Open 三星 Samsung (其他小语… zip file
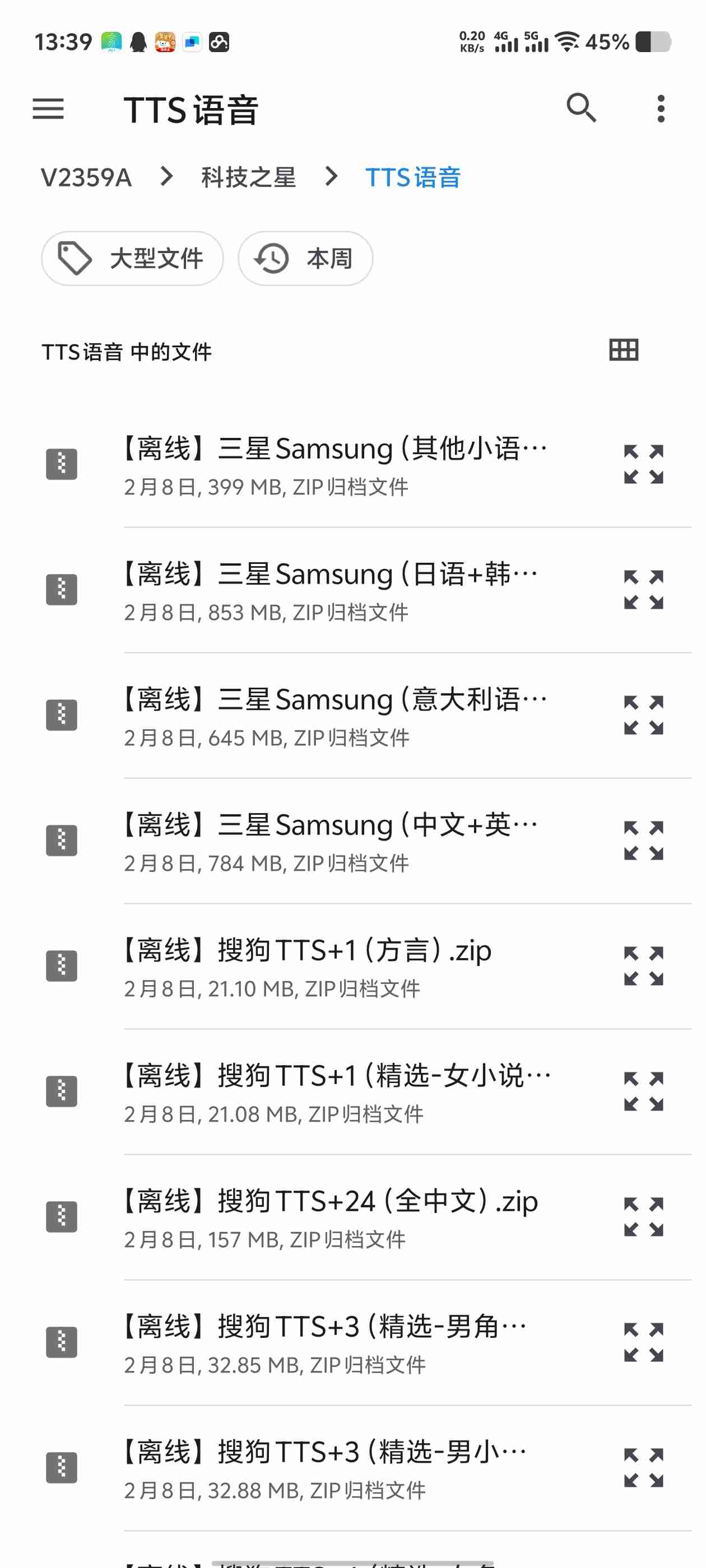Image resolution: width=706 pixels, height=1568 pixels. coord(335,465)
